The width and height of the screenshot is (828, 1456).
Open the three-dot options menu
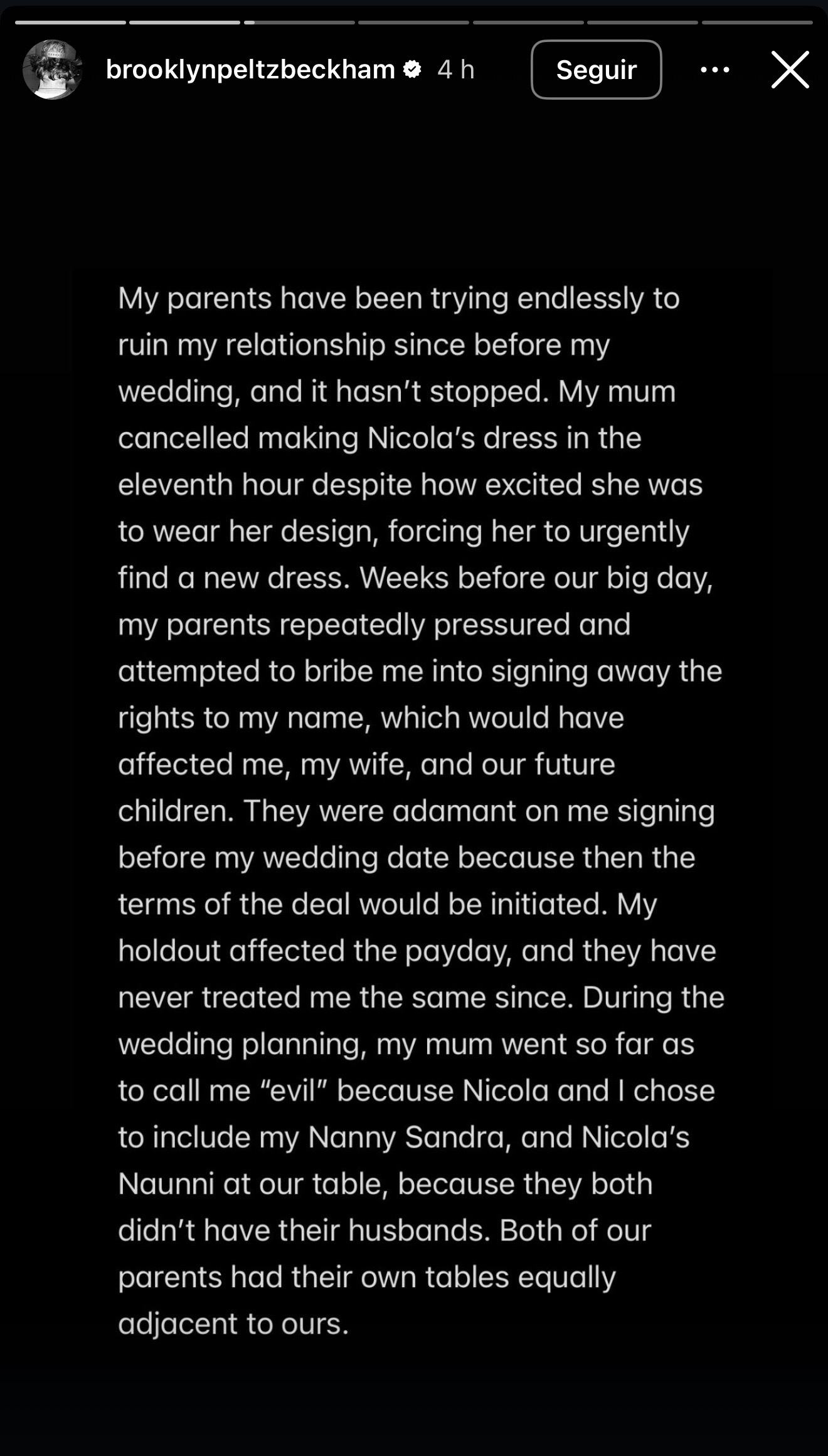click(x=714, y=70)
